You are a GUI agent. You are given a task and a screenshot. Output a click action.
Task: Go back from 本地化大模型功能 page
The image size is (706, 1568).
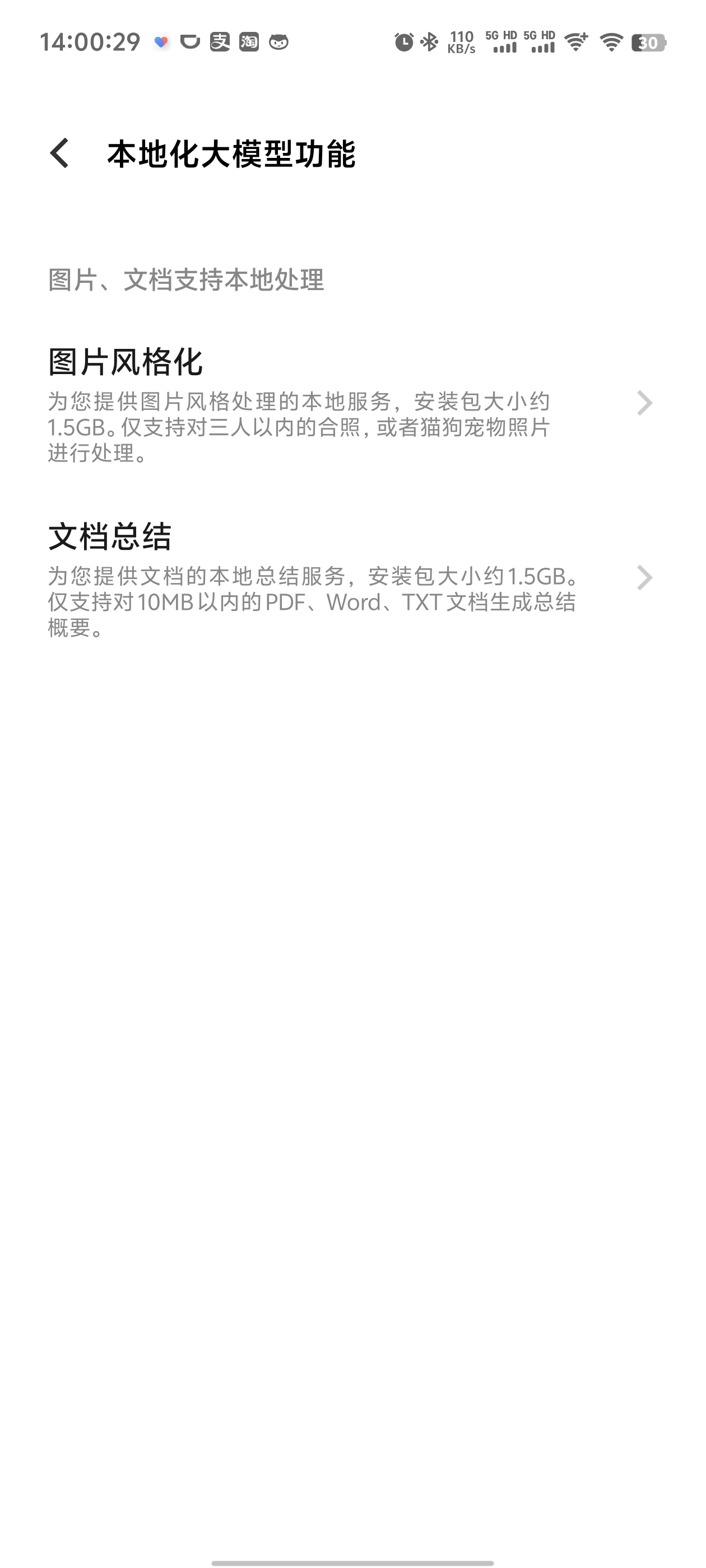click(x=60, y=153)
